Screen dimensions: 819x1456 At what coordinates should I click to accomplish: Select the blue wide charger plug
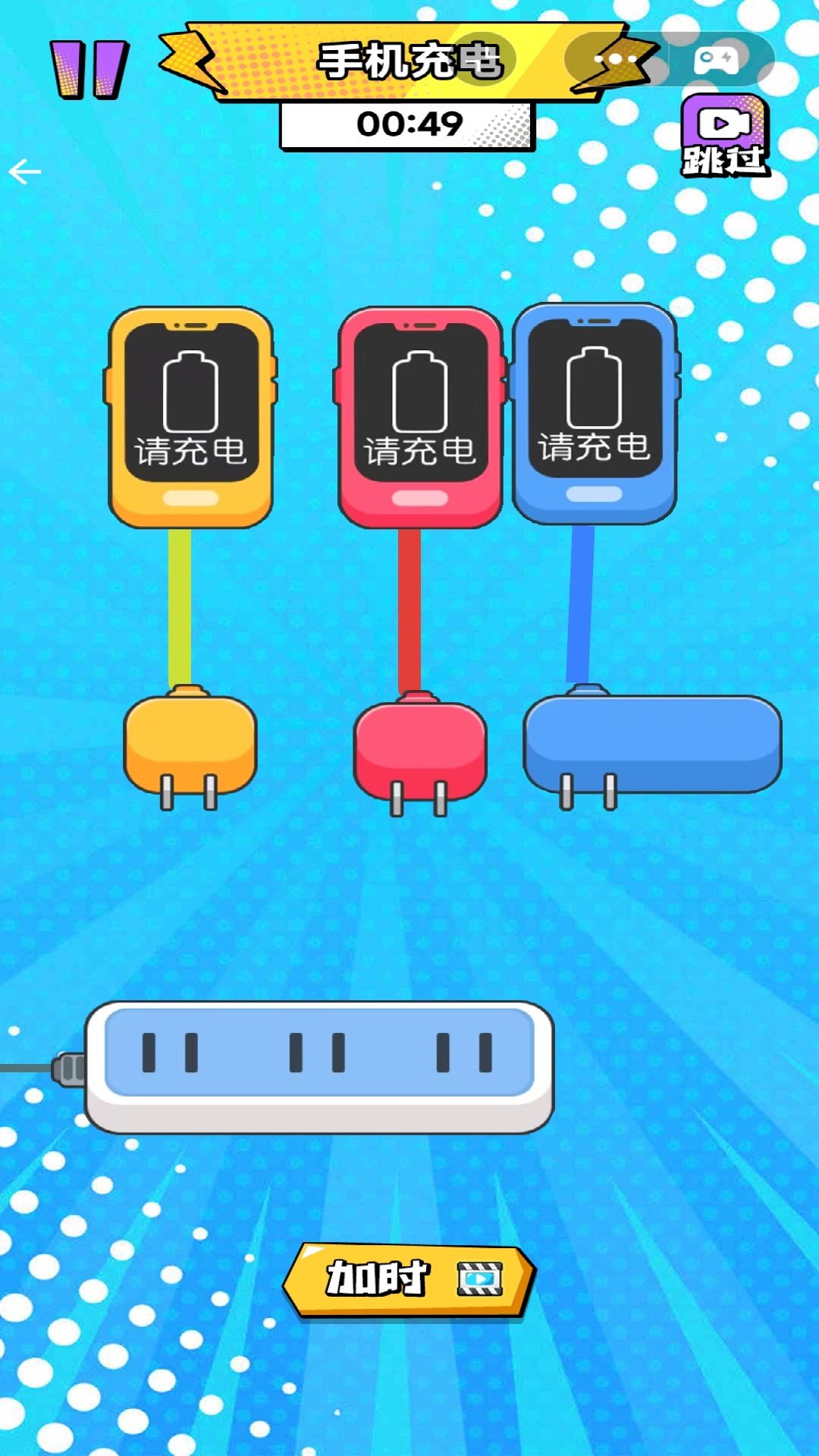[x=652, y=745]
